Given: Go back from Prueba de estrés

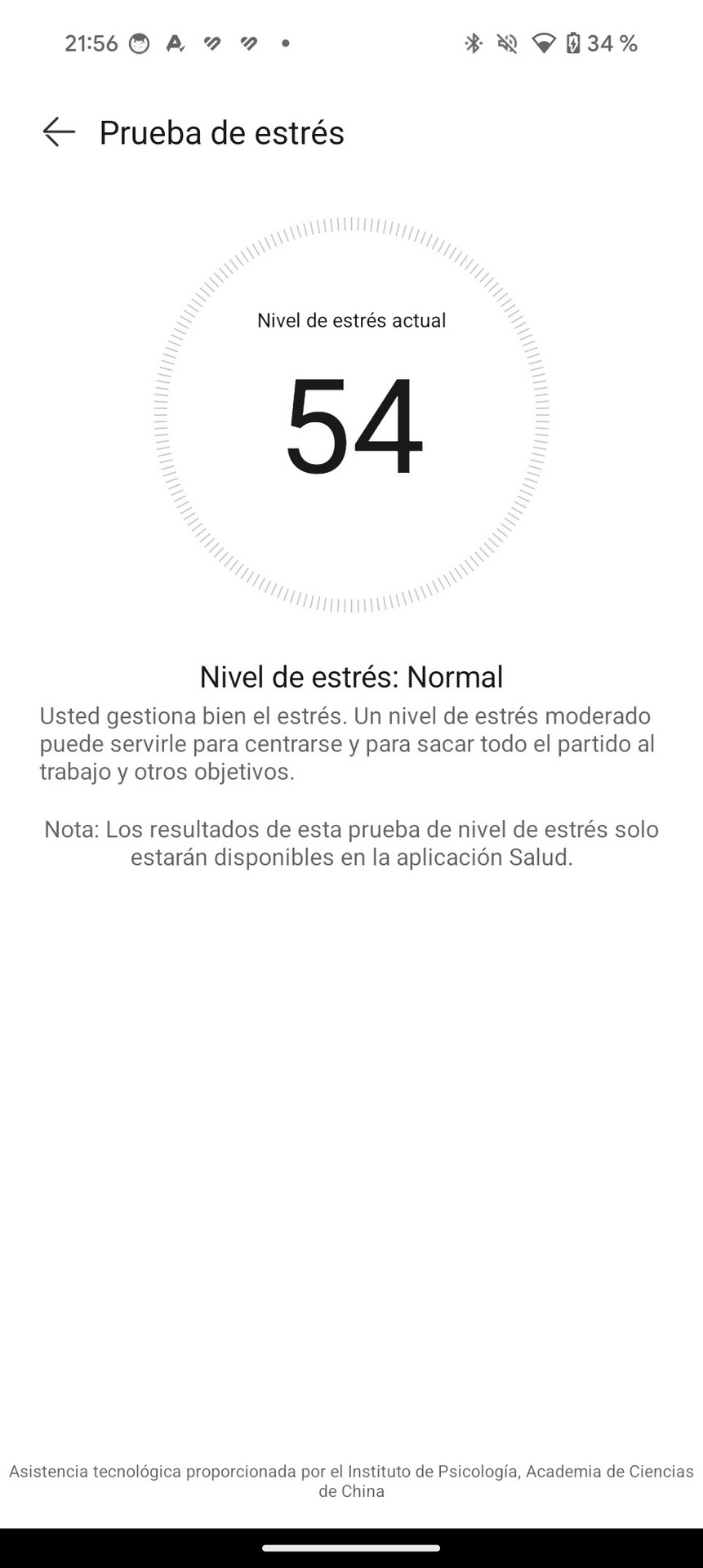Looking at the screenshot, I should pos(59,132).
